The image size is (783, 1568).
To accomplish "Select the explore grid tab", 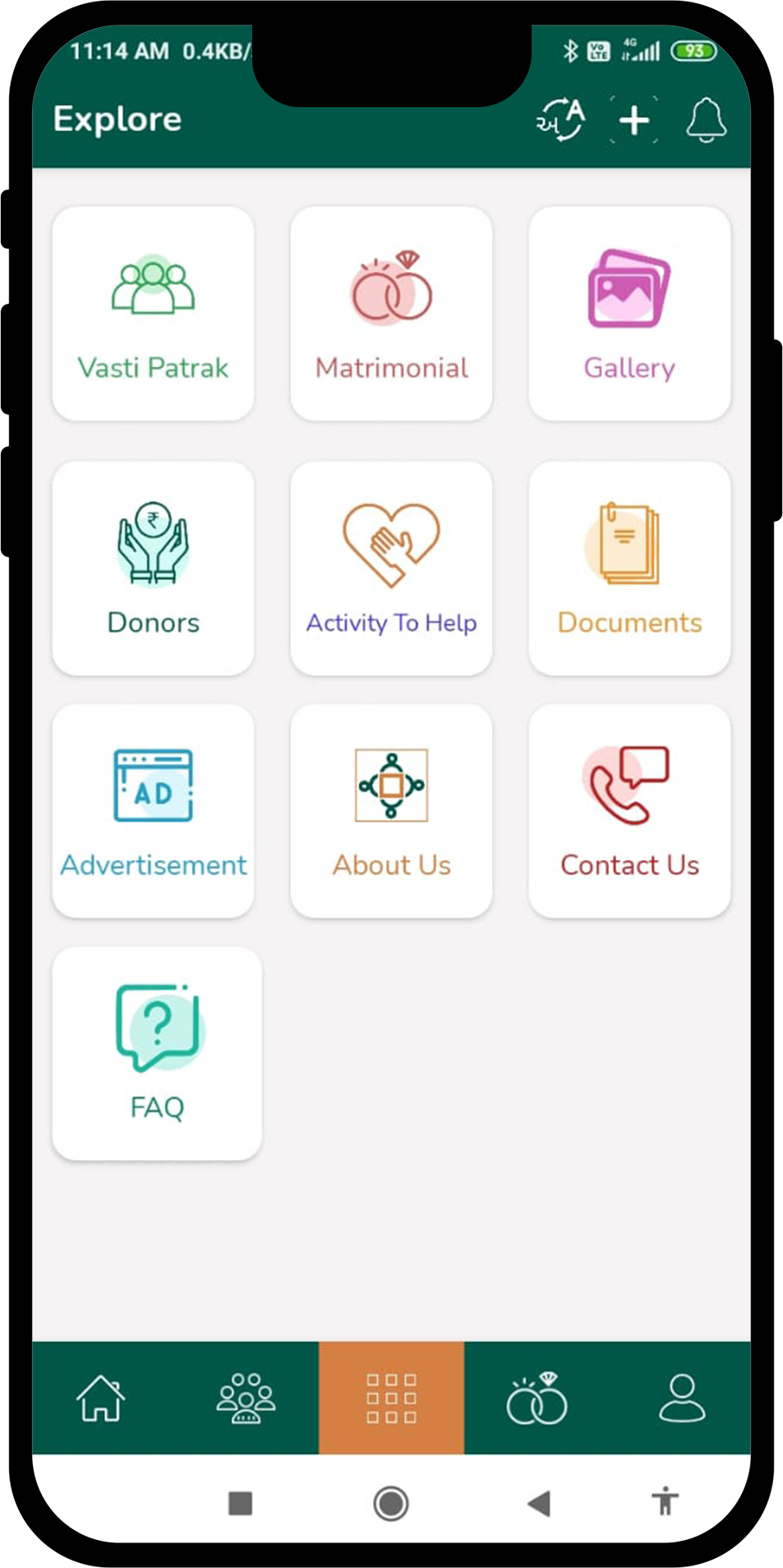I will [x=391, y=1398].
